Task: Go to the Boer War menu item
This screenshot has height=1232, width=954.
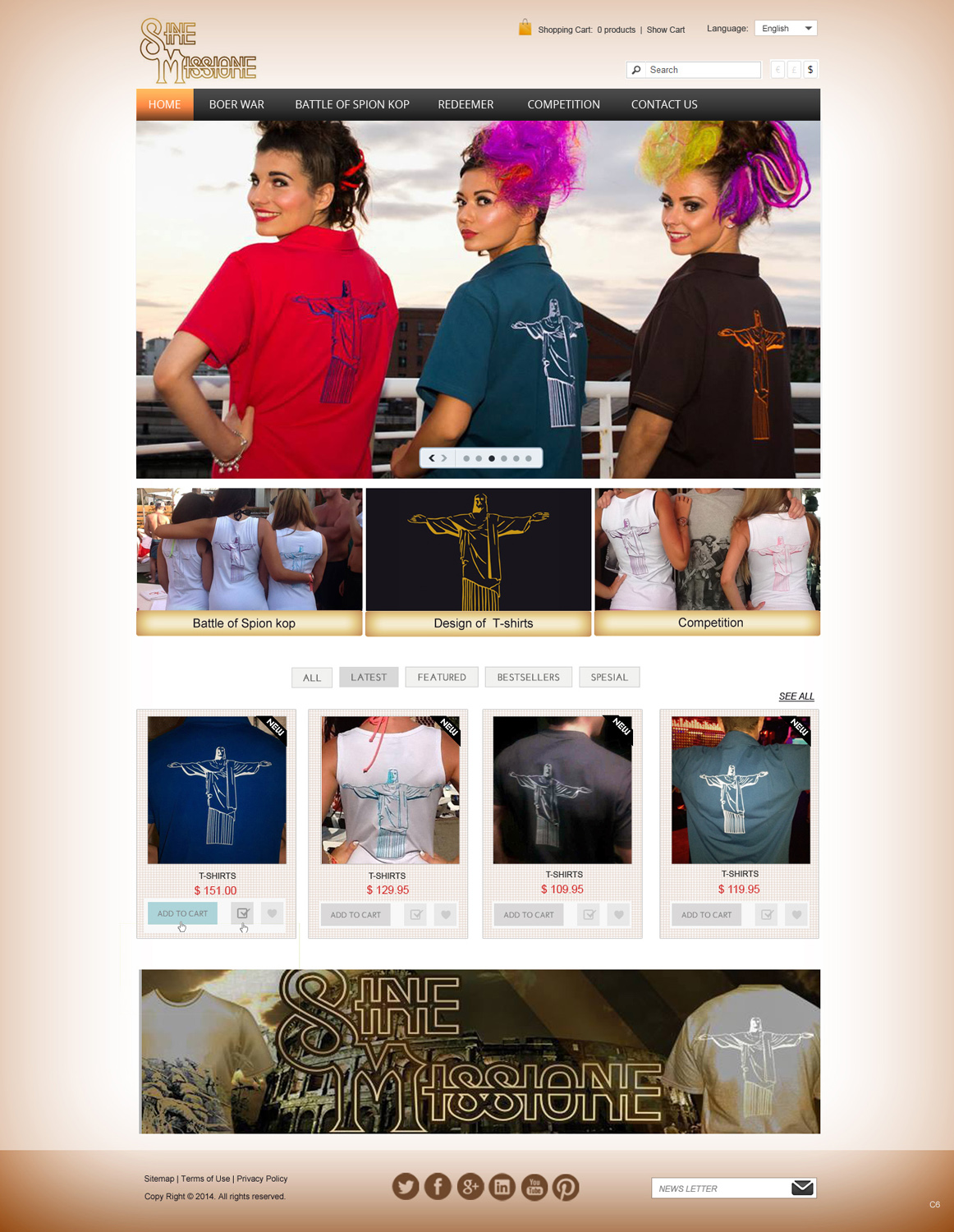Action: click(236, 104)
